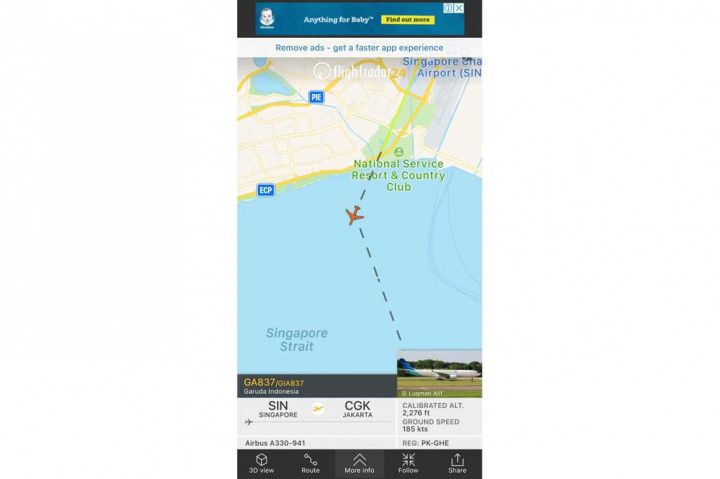The width and height of the screenshot is (720, 479).
Task: Open the 3D view
Action: coord(261,463)
